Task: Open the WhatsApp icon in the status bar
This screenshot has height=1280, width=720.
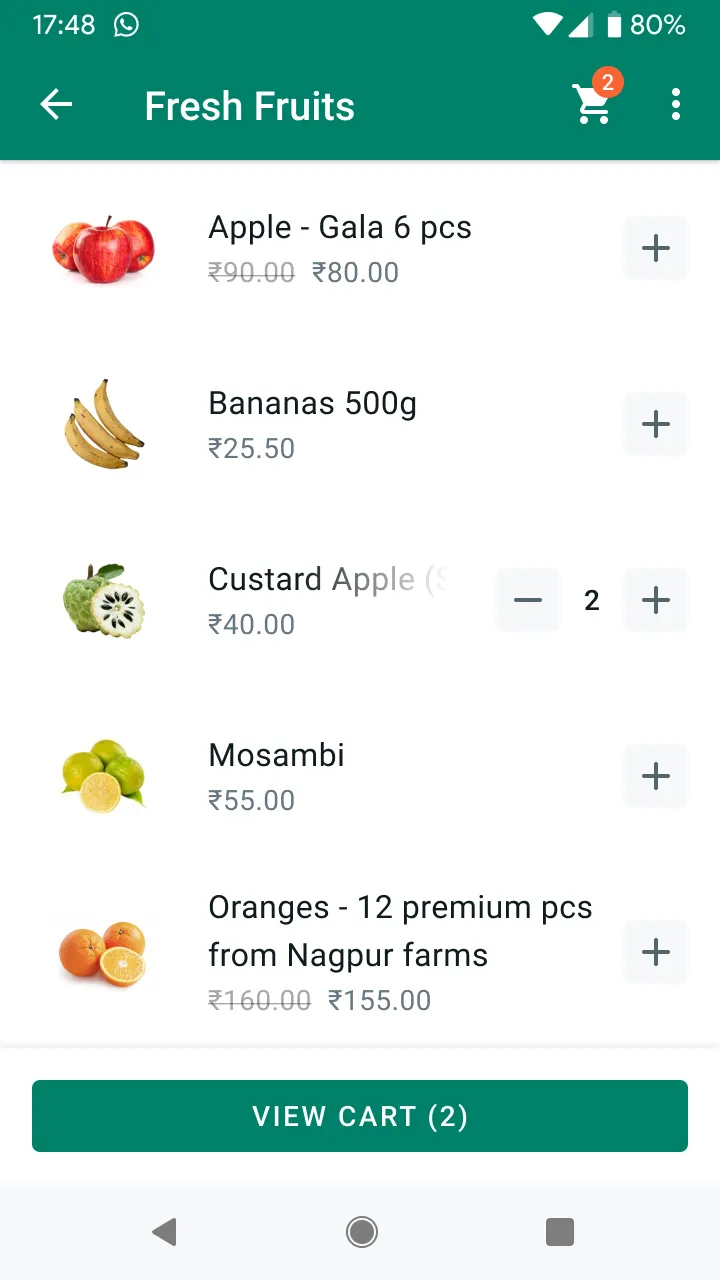Action: [x=126, y=25]
